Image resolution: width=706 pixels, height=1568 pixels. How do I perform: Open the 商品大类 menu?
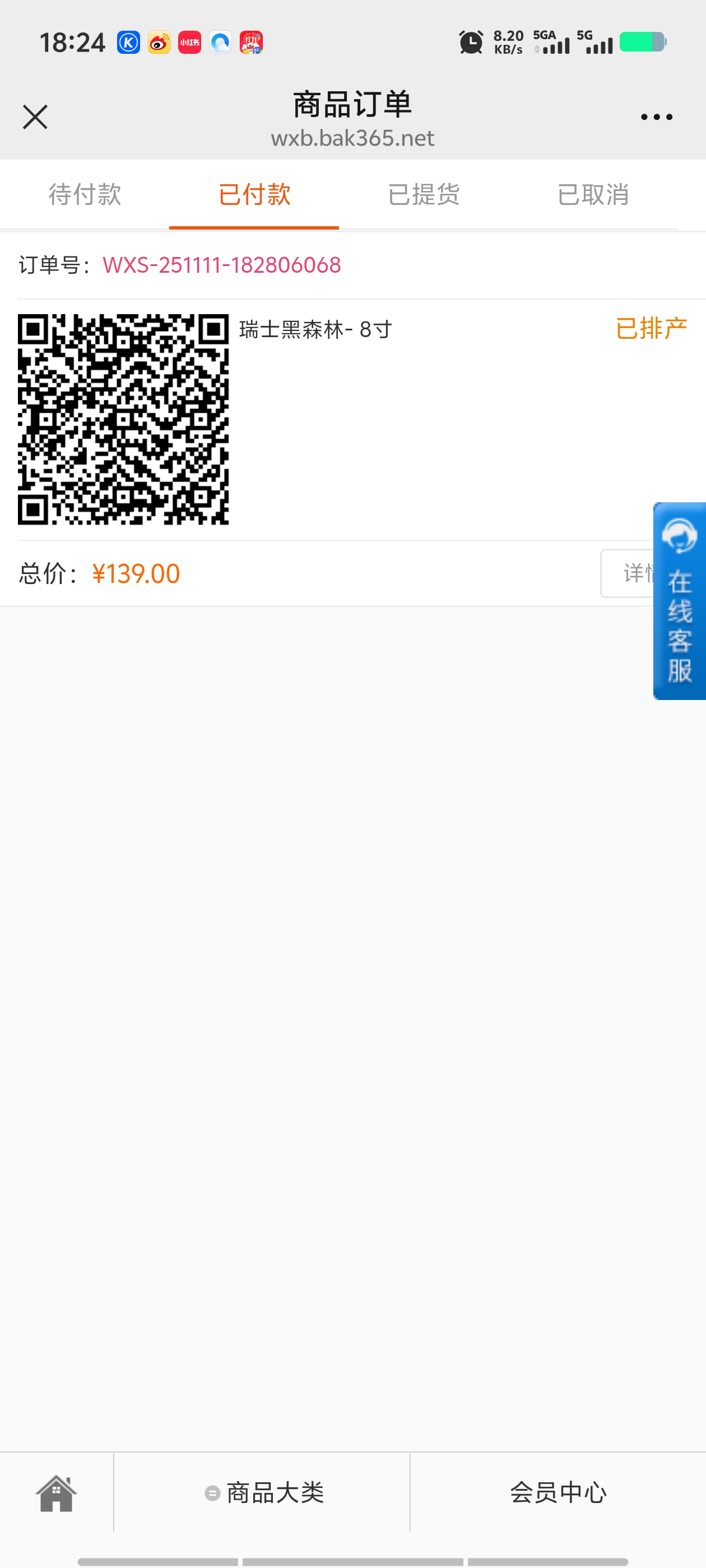click(x=263, y=1492)
